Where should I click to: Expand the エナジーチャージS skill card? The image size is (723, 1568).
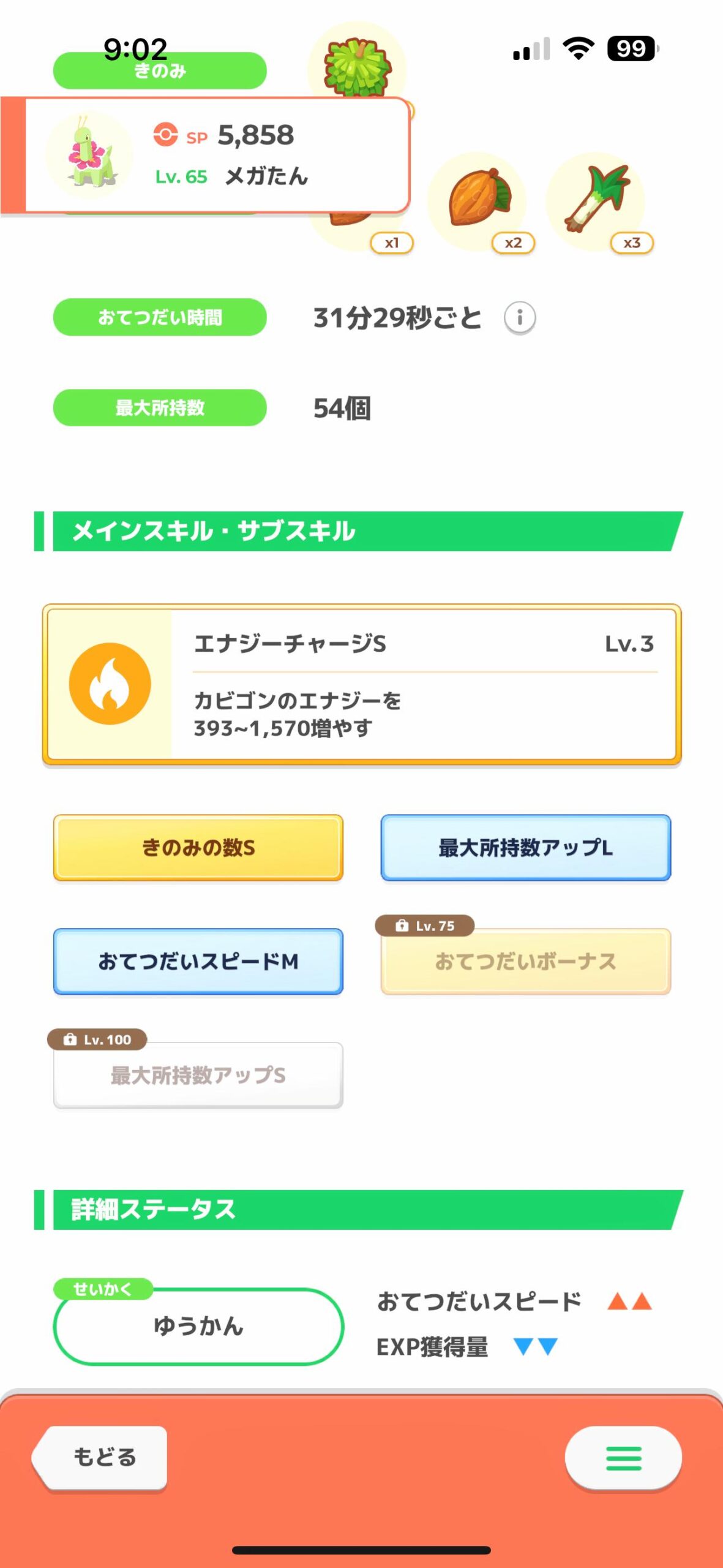361,686
